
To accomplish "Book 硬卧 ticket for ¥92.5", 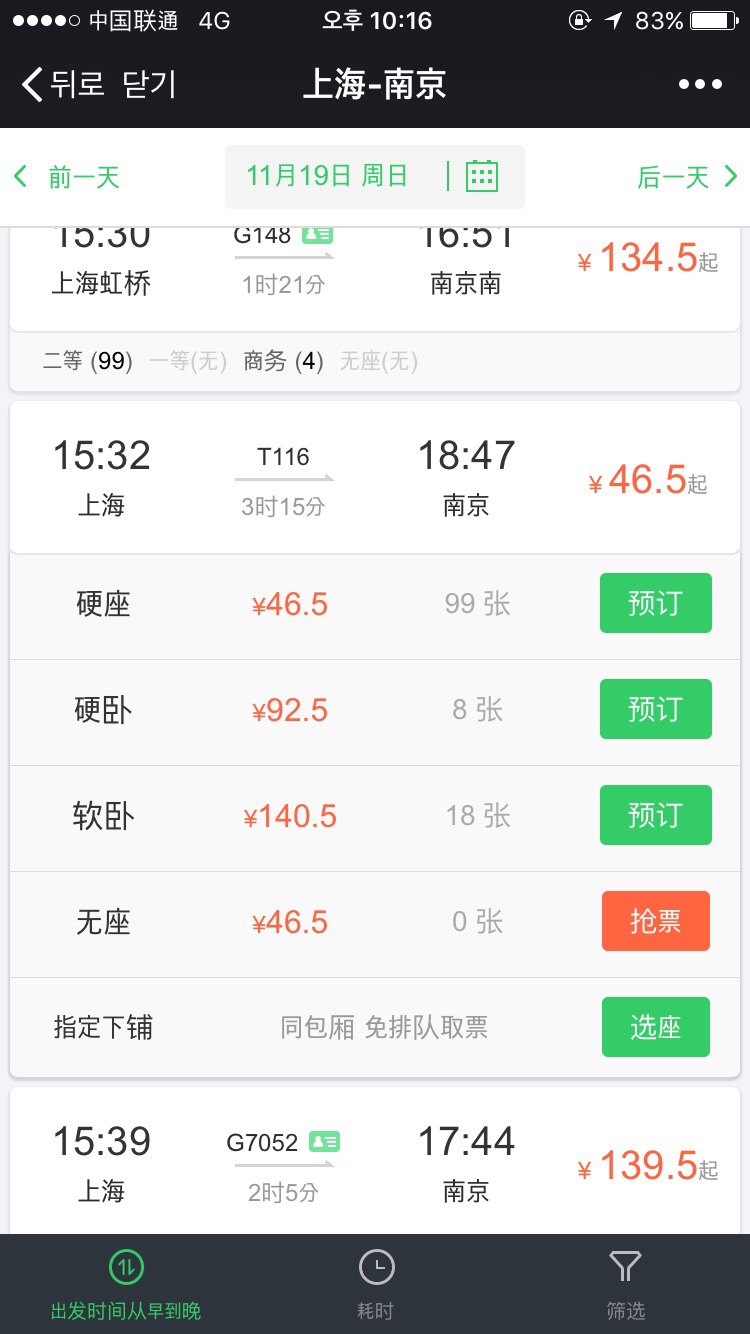I will click(655, 709).
